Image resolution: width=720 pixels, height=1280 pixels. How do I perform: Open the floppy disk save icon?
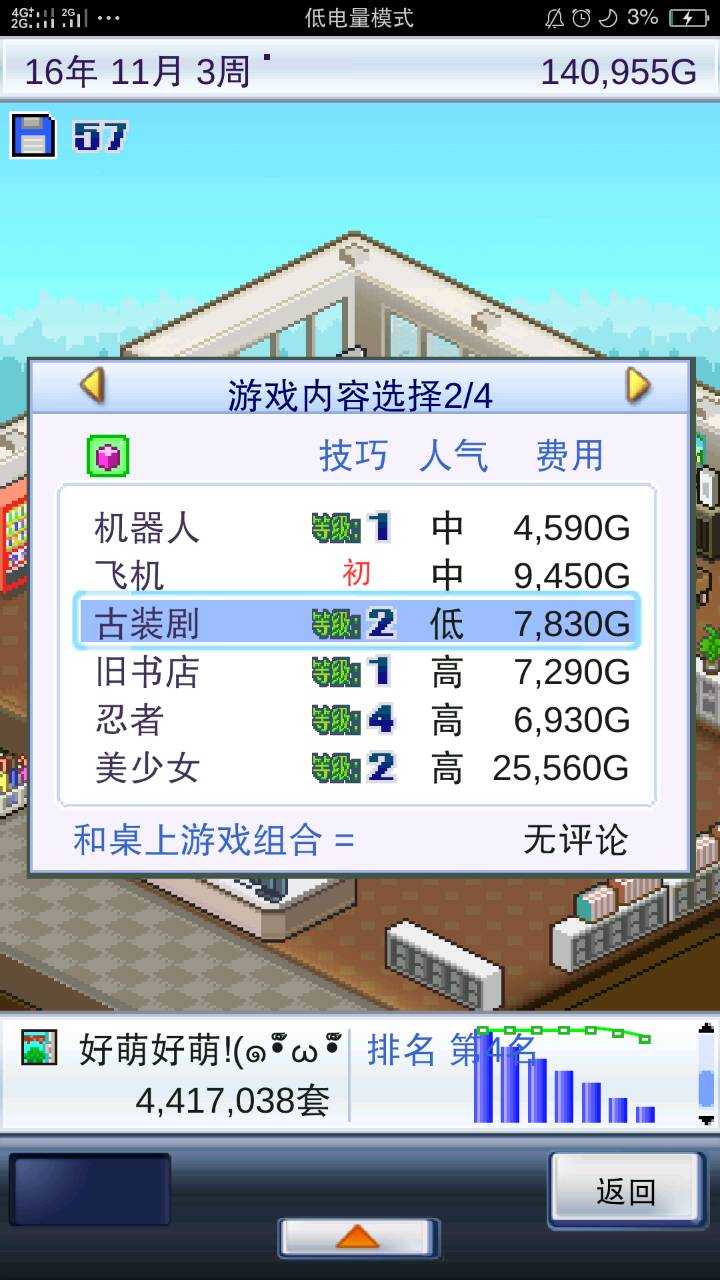pyautogui.click(x=33, y=136)
